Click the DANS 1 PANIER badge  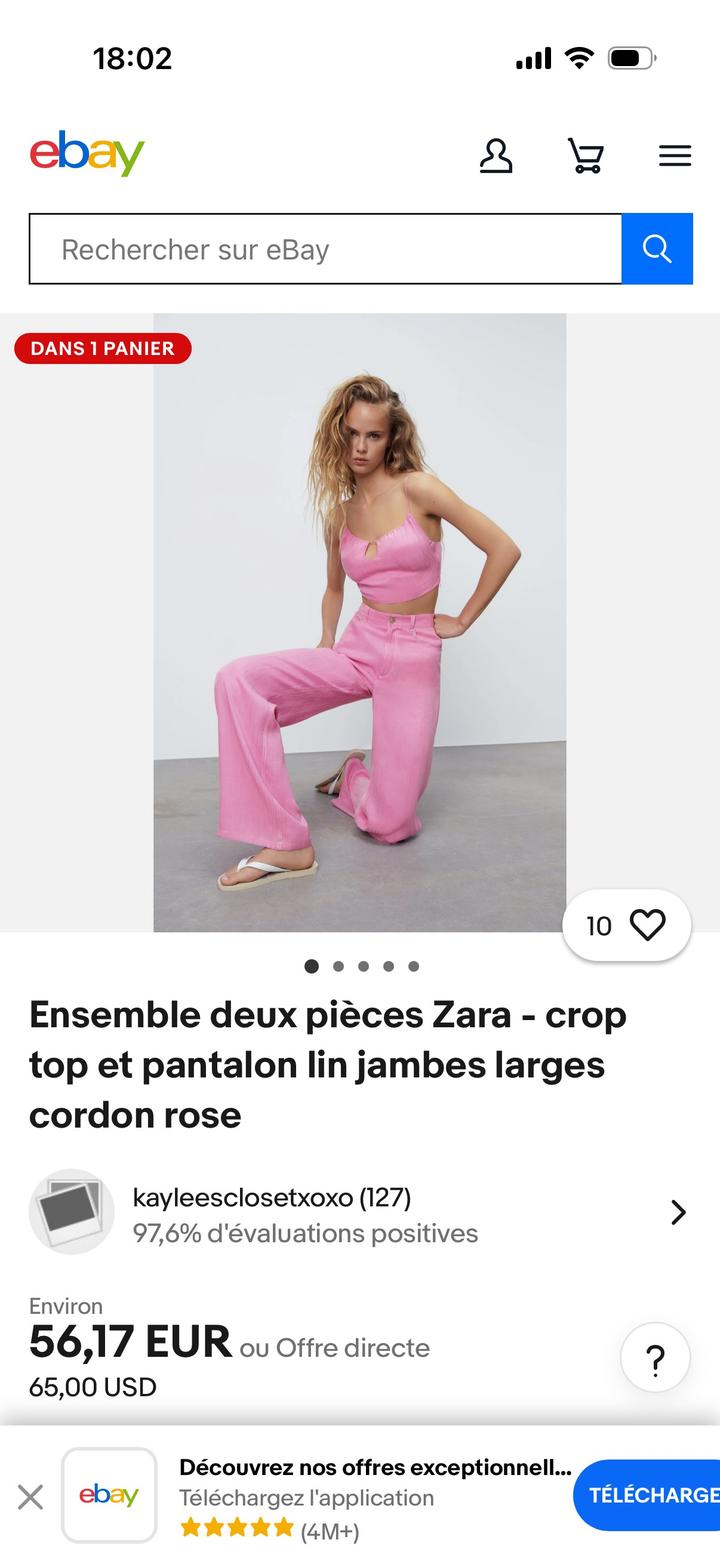pyautogui.click(x=101, y=348)
